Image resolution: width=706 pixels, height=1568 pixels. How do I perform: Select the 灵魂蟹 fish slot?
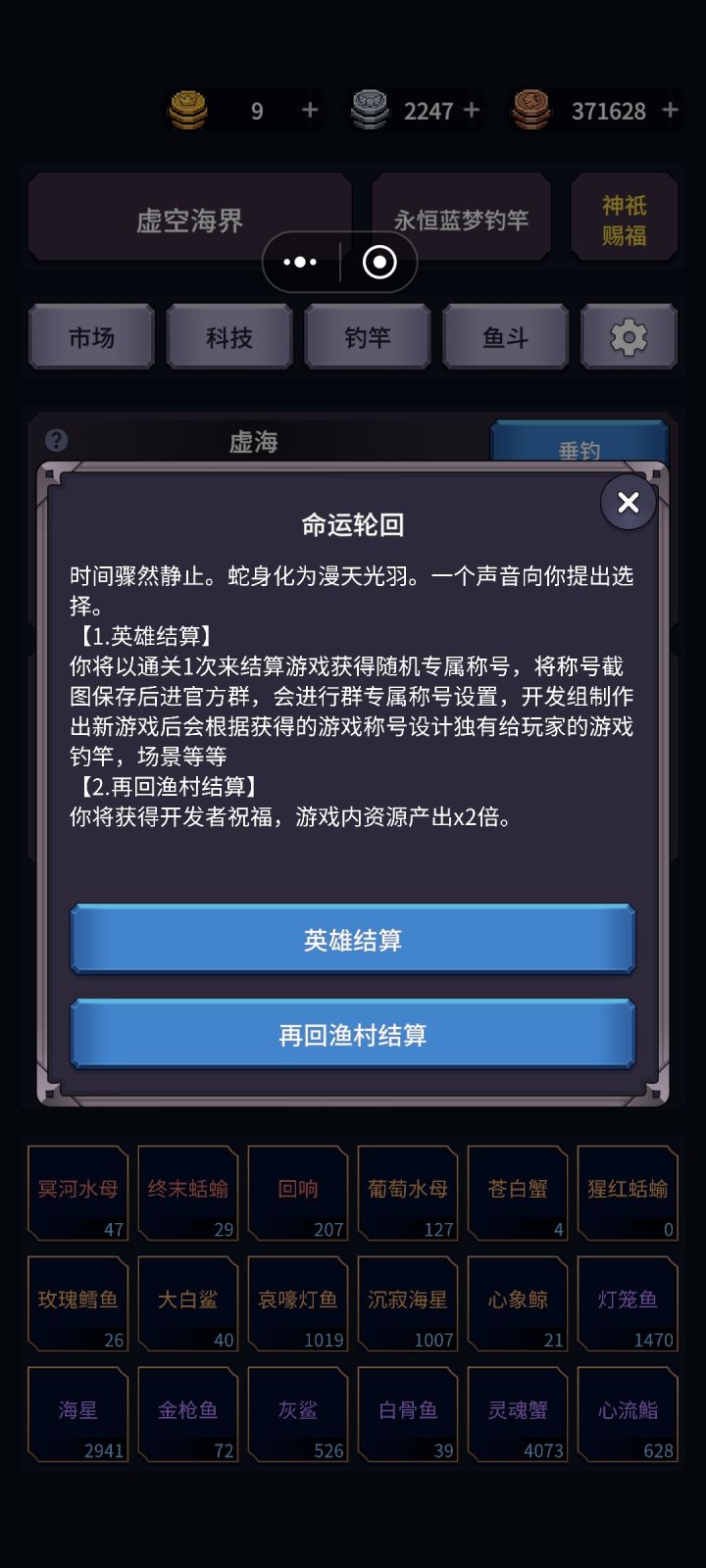[518, 1413]
